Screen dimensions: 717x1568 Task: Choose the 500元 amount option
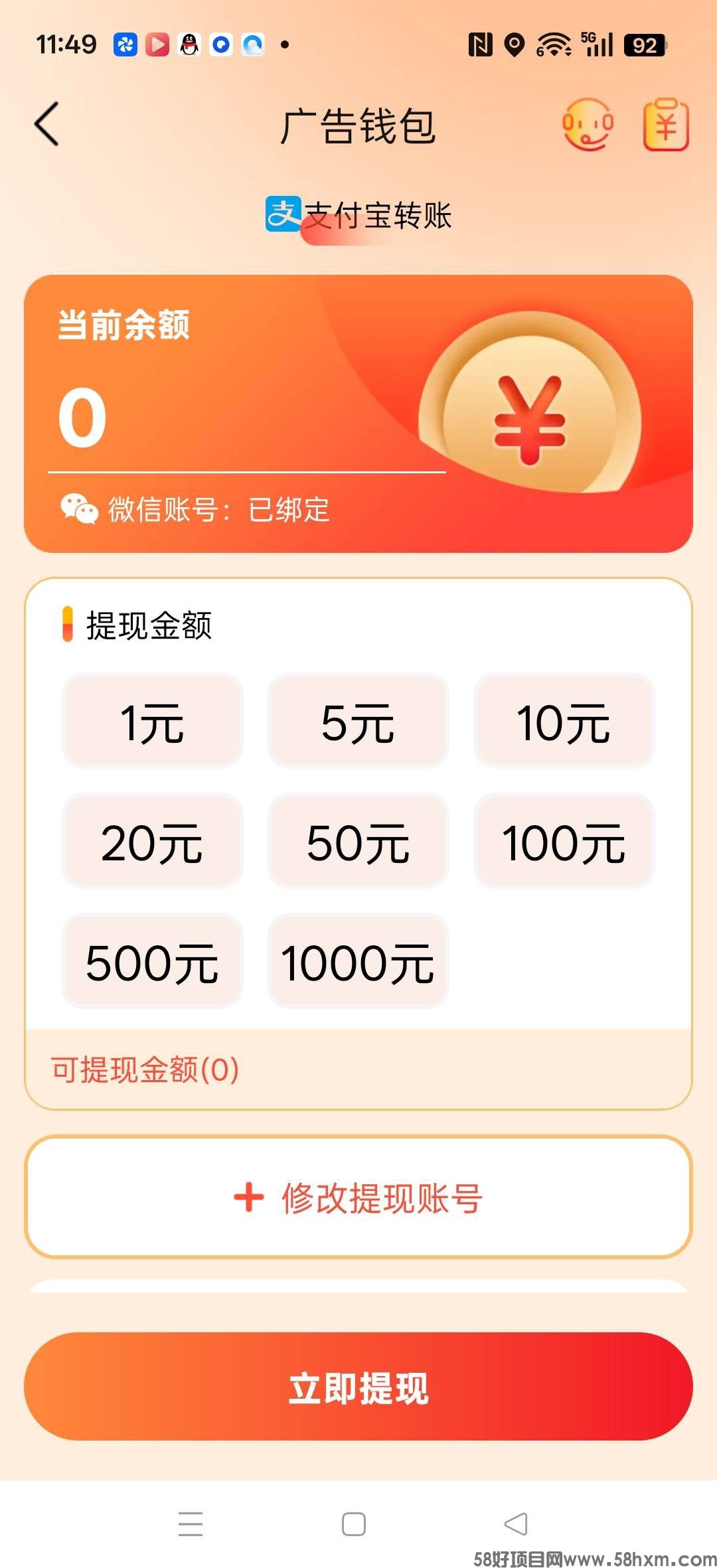(151, 963)
